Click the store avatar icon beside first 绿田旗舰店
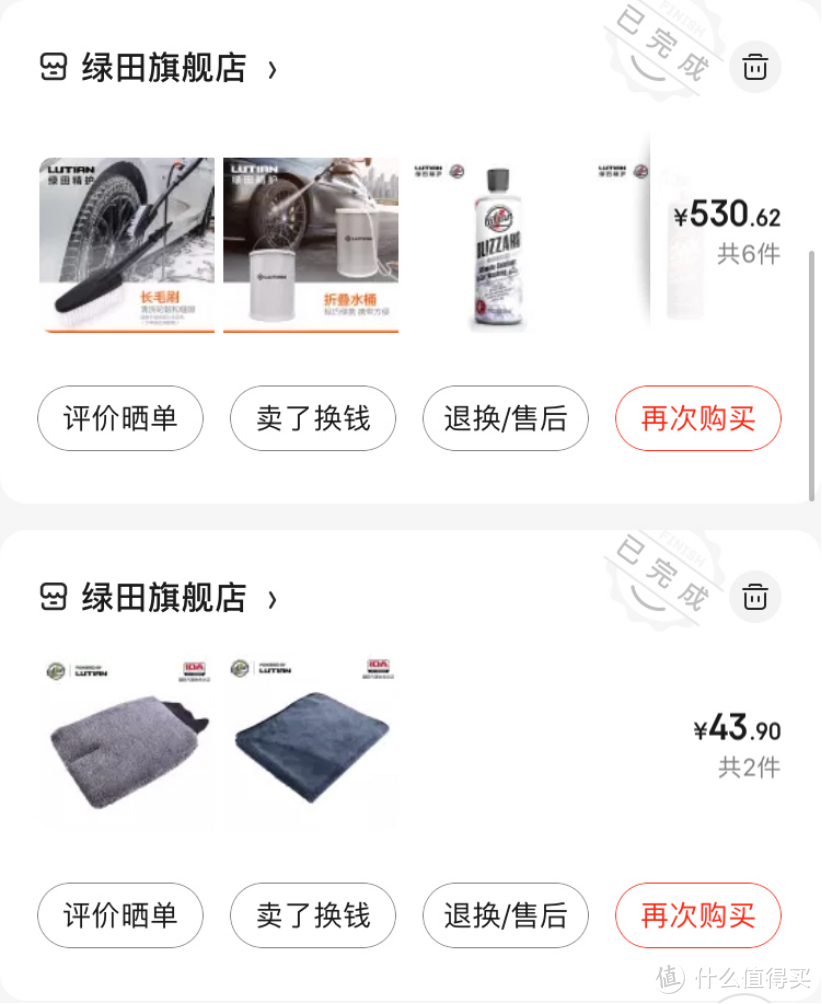This screenshot has width=822, height=1004. 52,67
